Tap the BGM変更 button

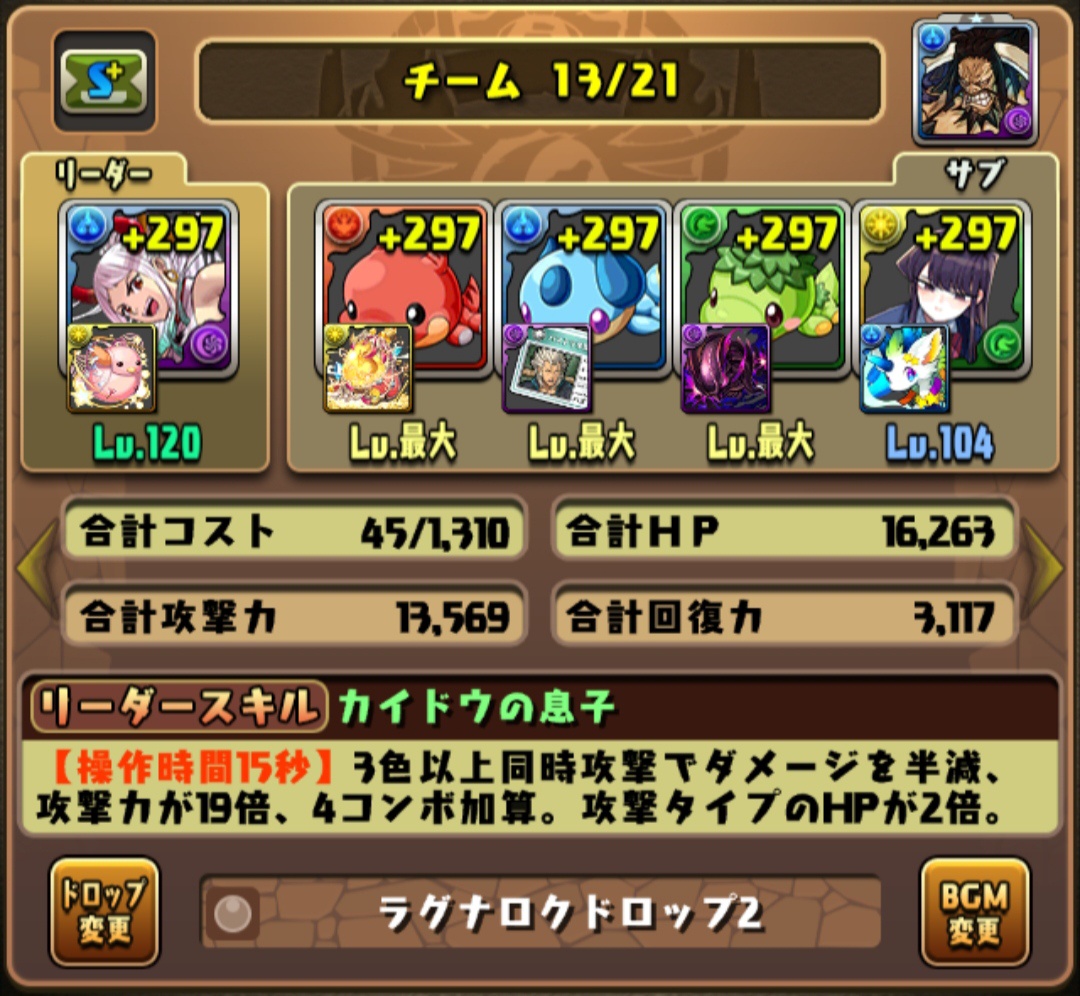tap(974, 912)
